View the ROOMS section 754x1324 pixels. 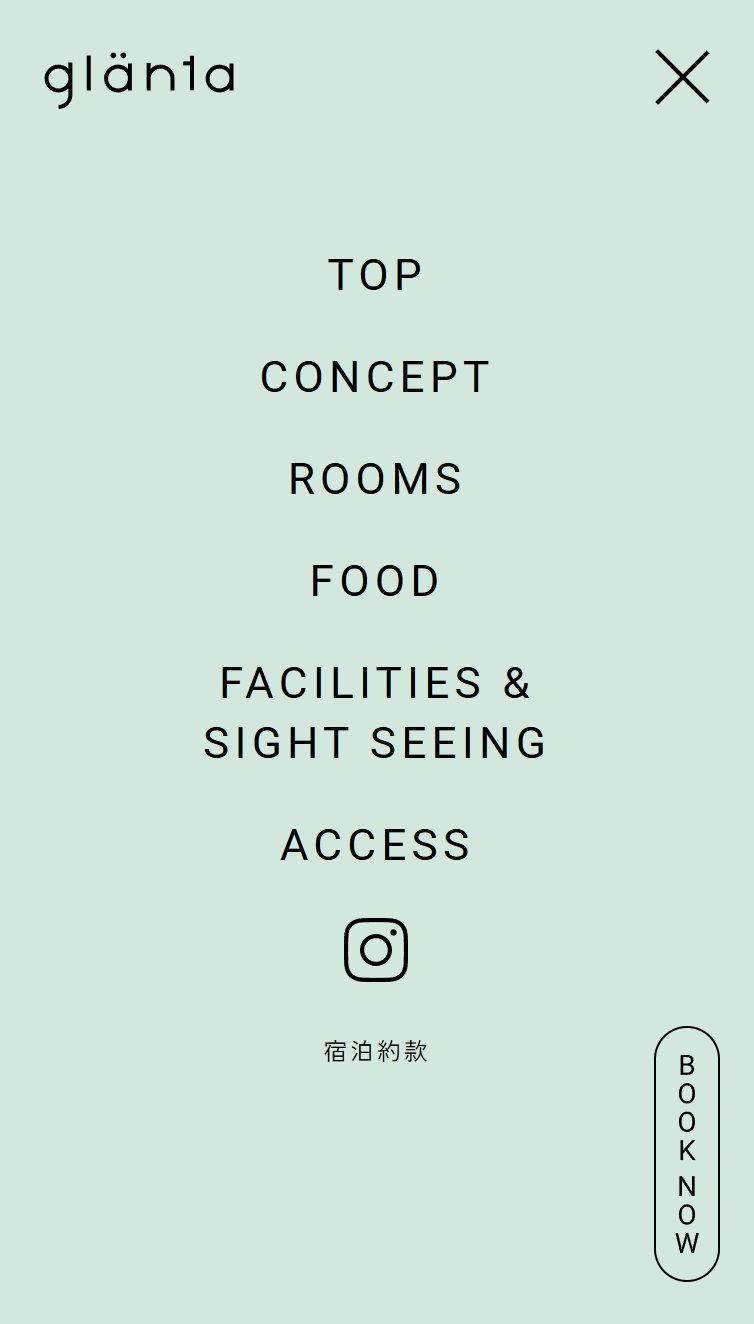tap(376, 479)
